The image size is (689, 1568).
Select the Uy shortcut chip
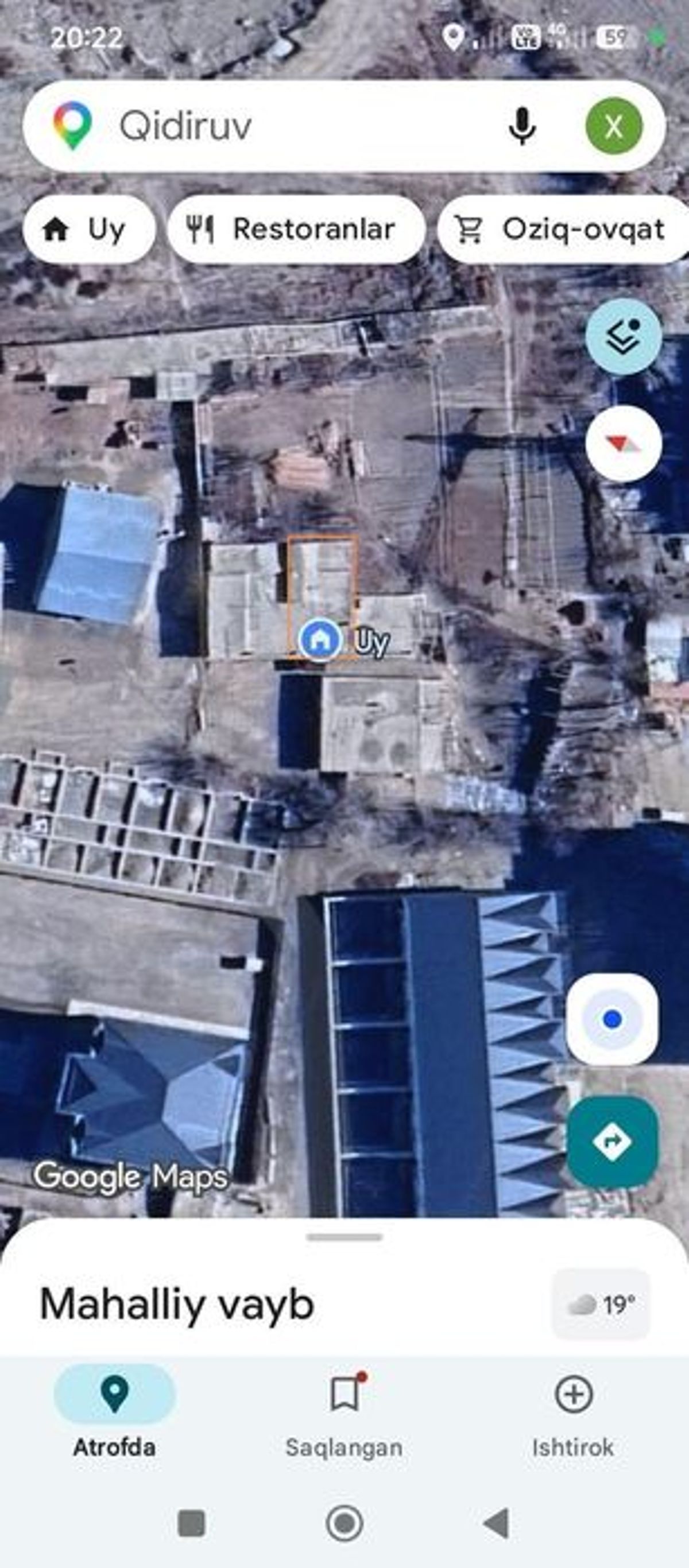[x=89, y=230]
